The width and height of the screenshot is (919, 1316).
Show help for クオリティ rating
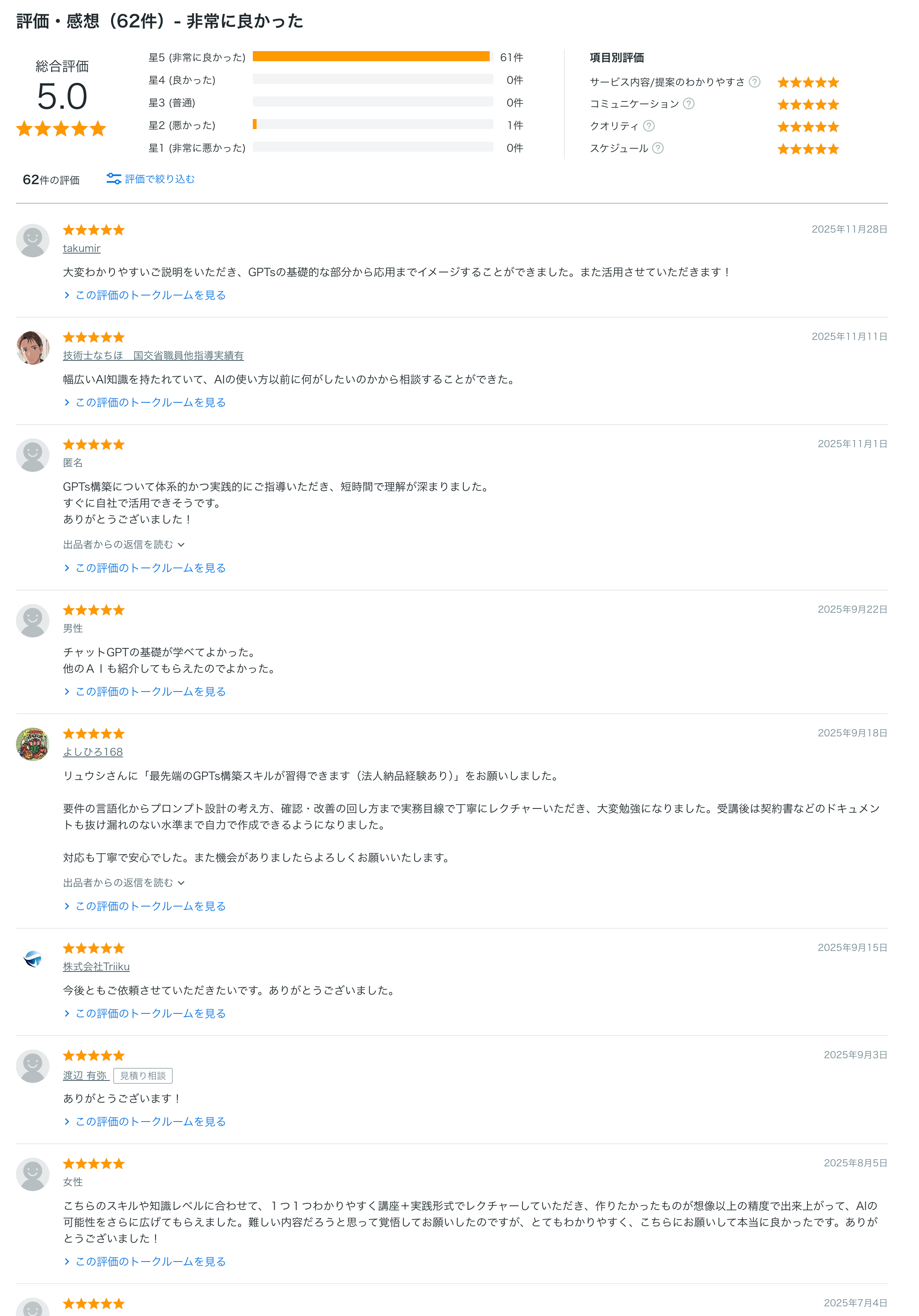tap(649, 126)
